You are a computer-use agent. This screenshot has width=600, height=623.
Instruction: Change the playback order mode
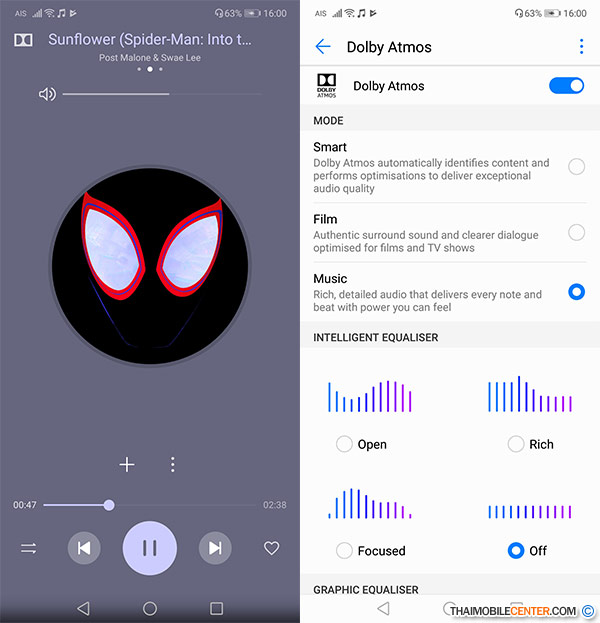coord(28,548)
